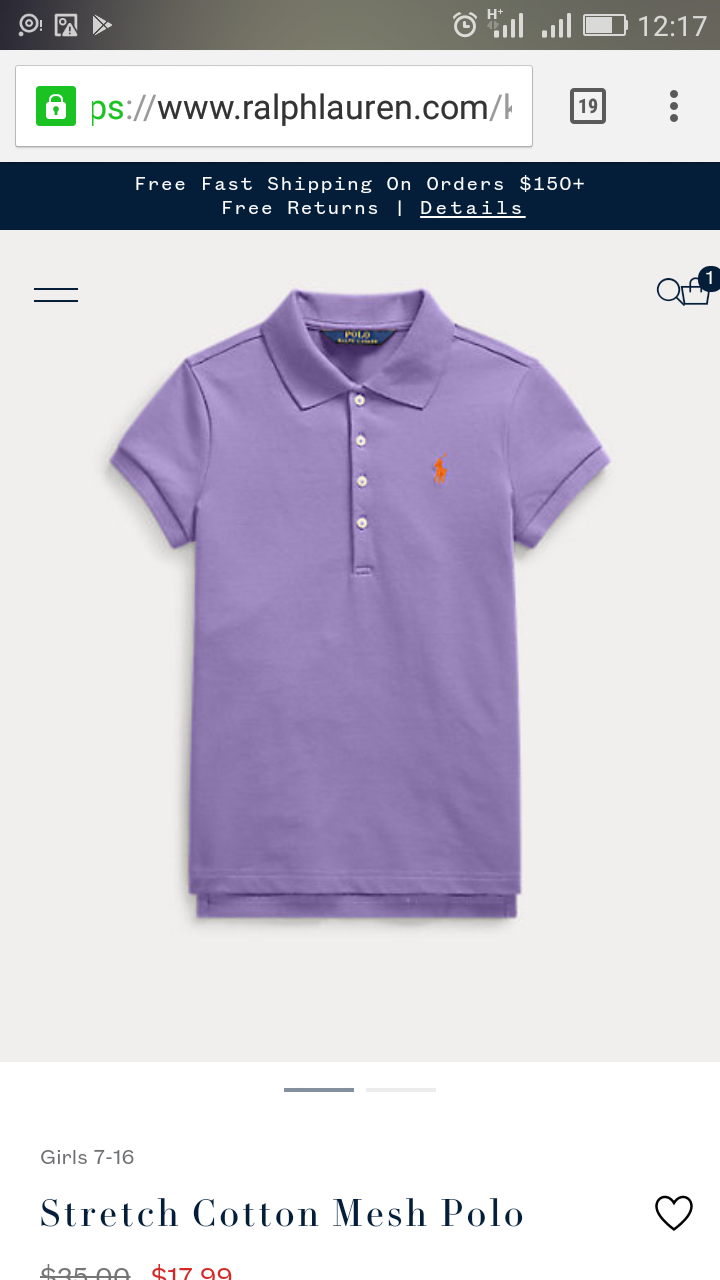The height and width of the screenshot is (1280, 720).
Task: Tap the browser address bar
Action: point(274,106)
